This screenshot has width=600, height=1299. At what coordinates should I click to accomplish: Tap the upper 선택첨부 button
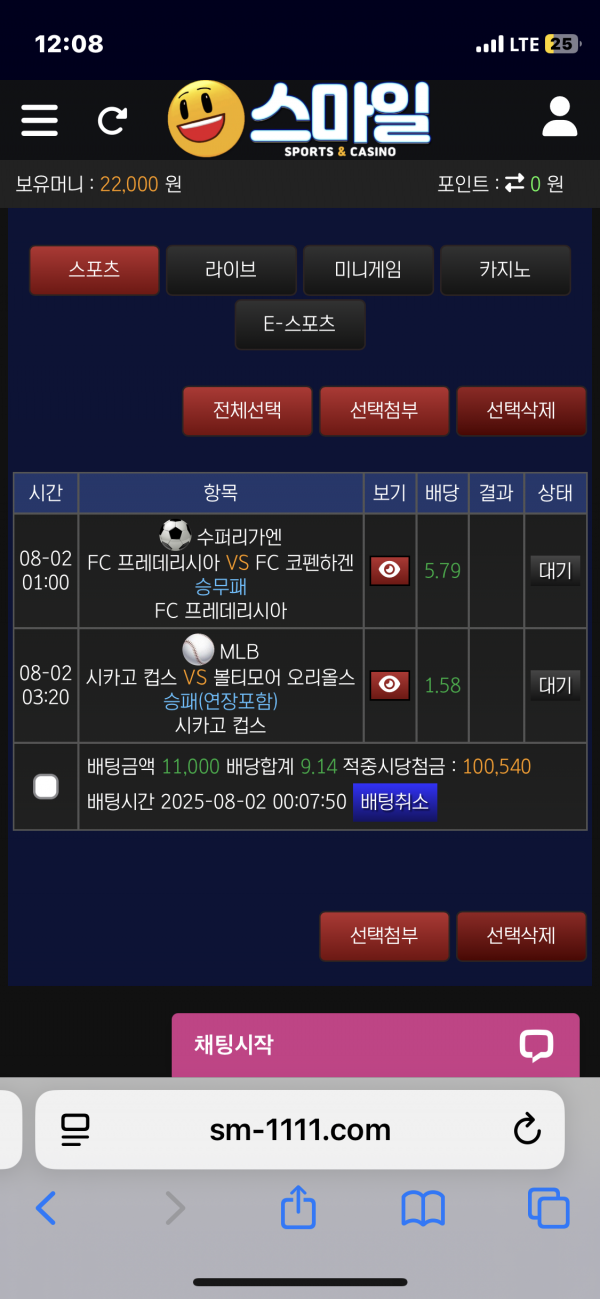pyautogui.click(x=384, y=410)
